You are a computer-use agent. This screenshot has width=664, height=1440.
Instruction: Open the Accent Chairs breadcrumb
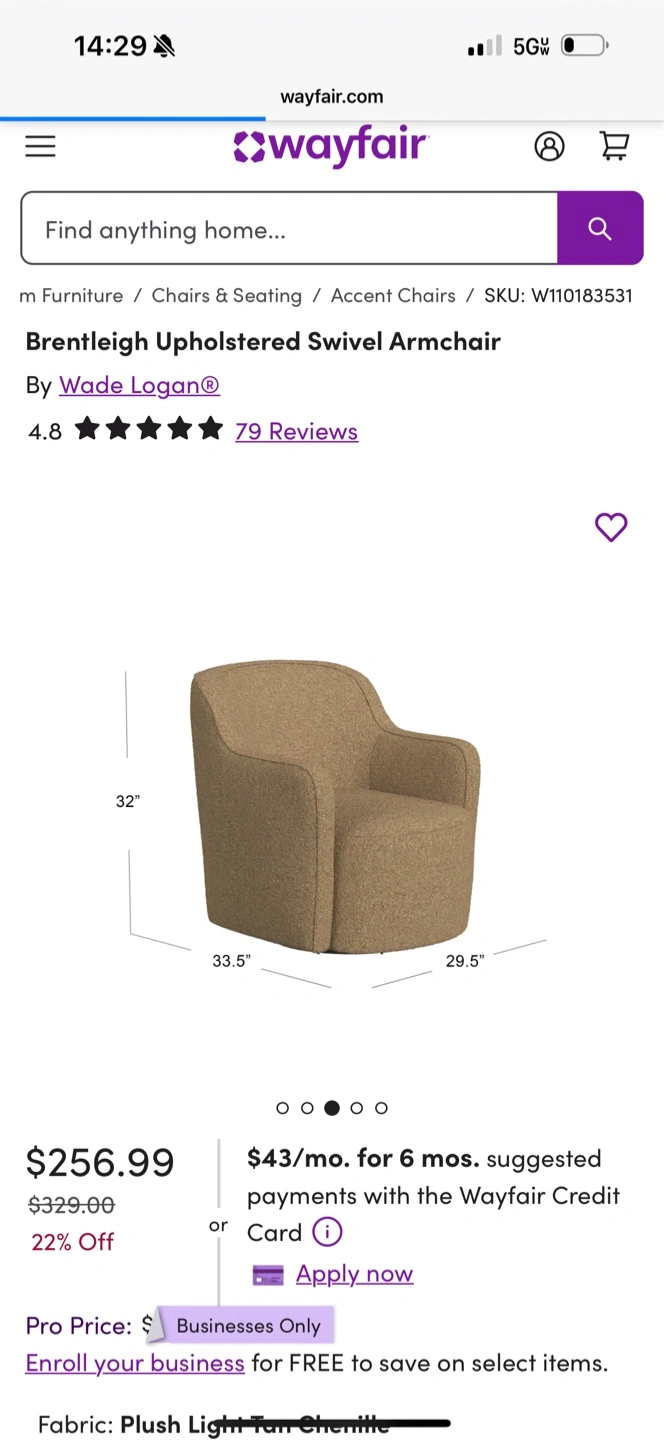pyautogui.click(x=393, y=296)
